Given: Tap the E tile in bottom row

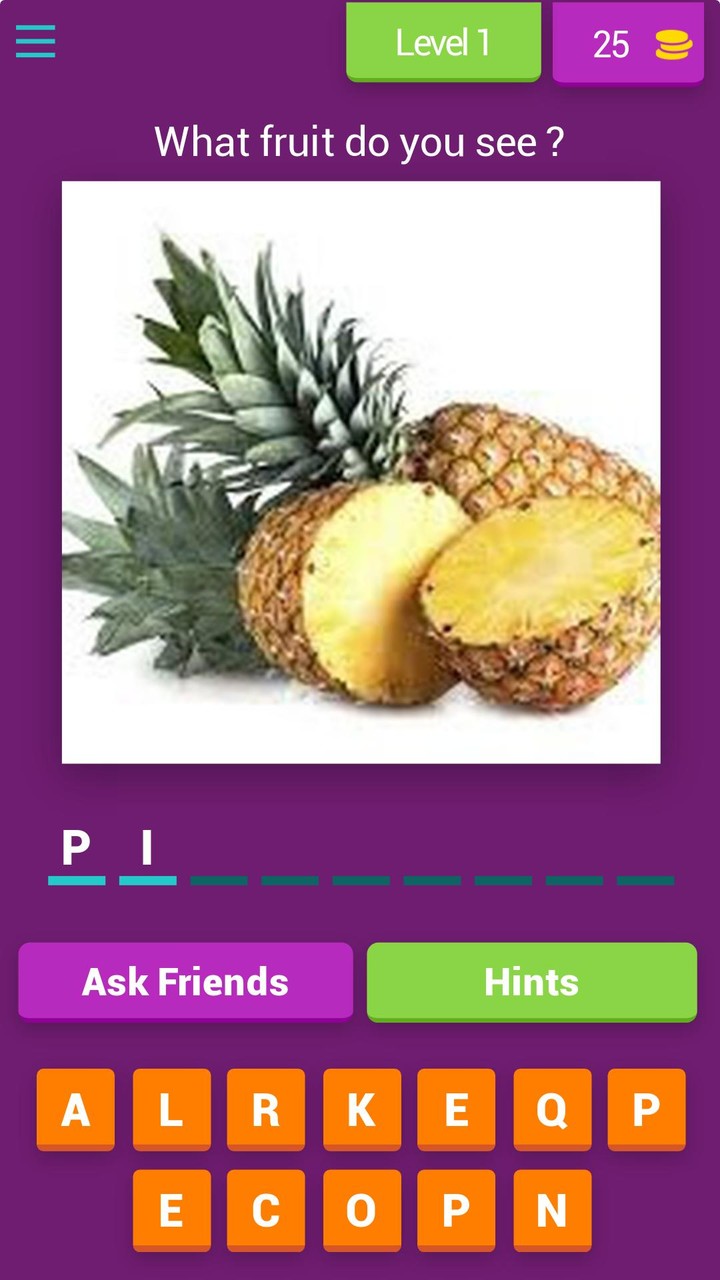Looking at the screenshot, I should [171, 1212].
